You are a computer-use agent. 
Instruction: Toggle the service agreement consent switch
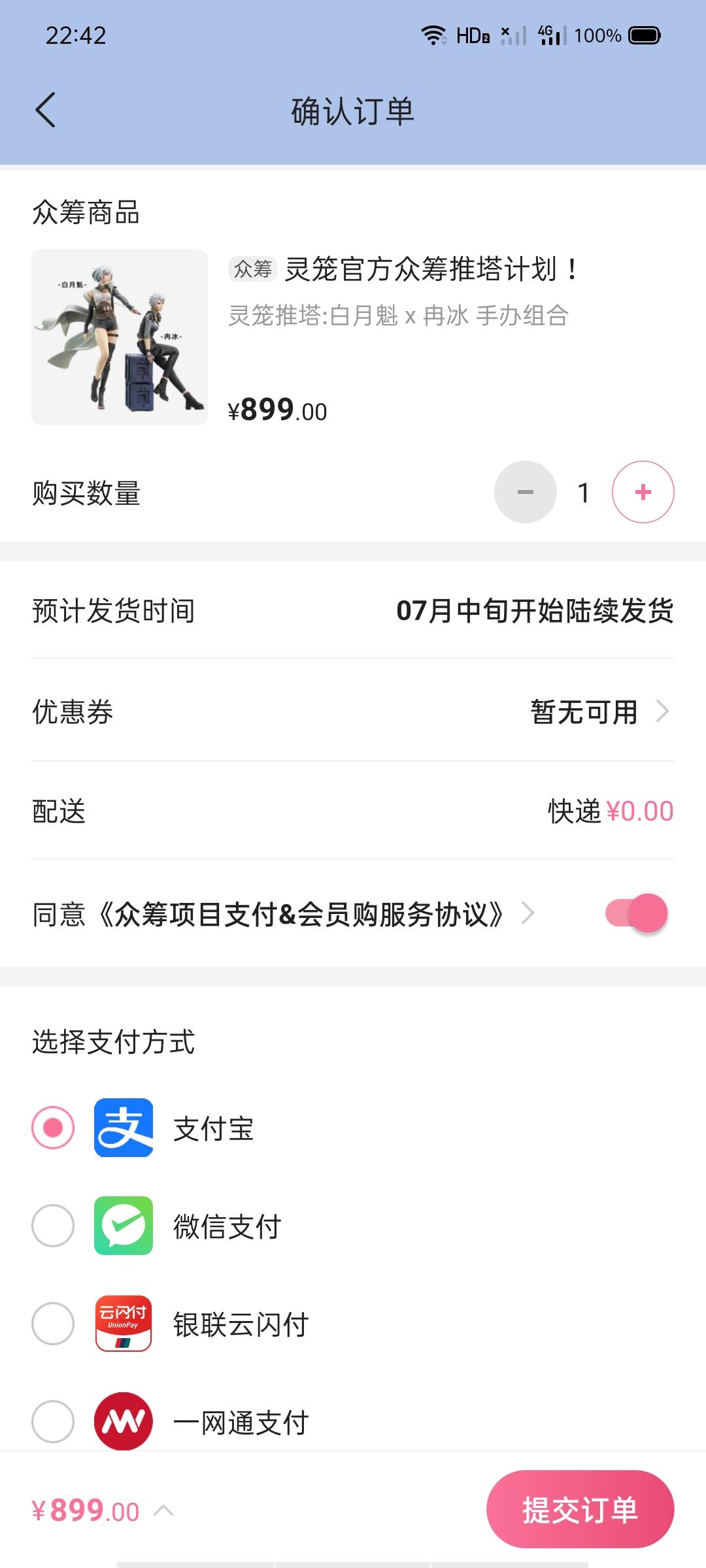click(636, 913)
